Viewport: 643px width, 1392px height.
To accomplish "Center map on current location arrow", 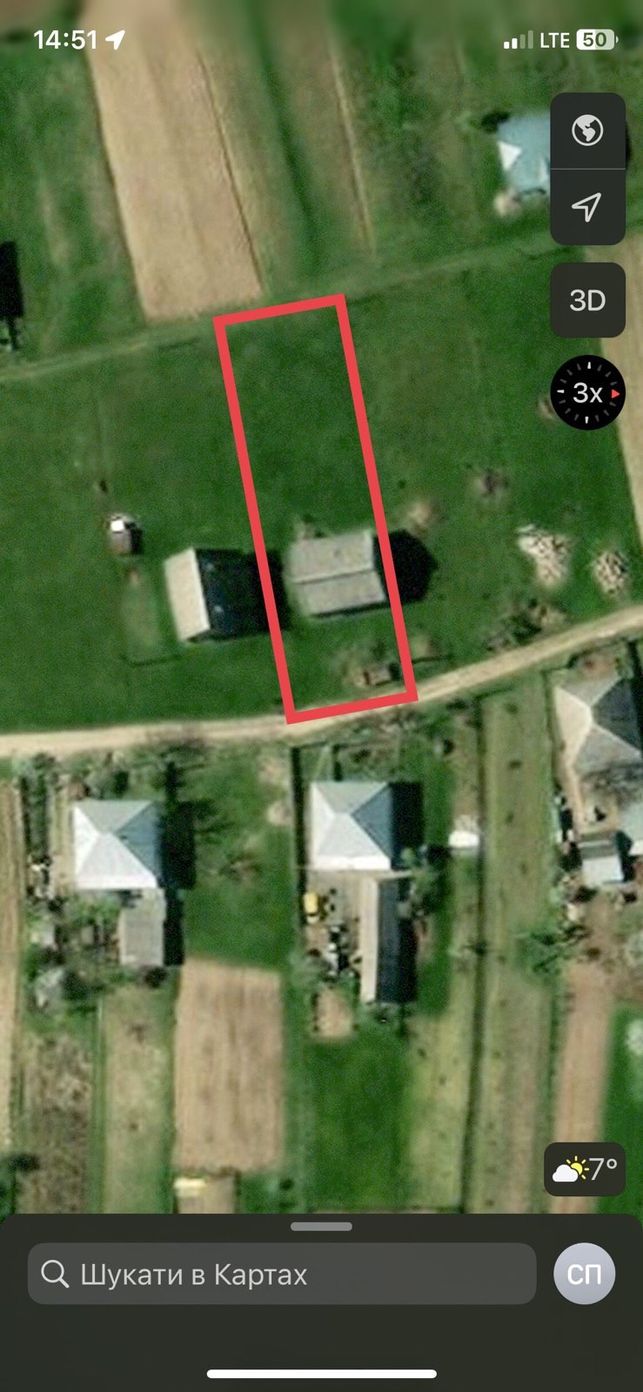I will pos(587,207).
